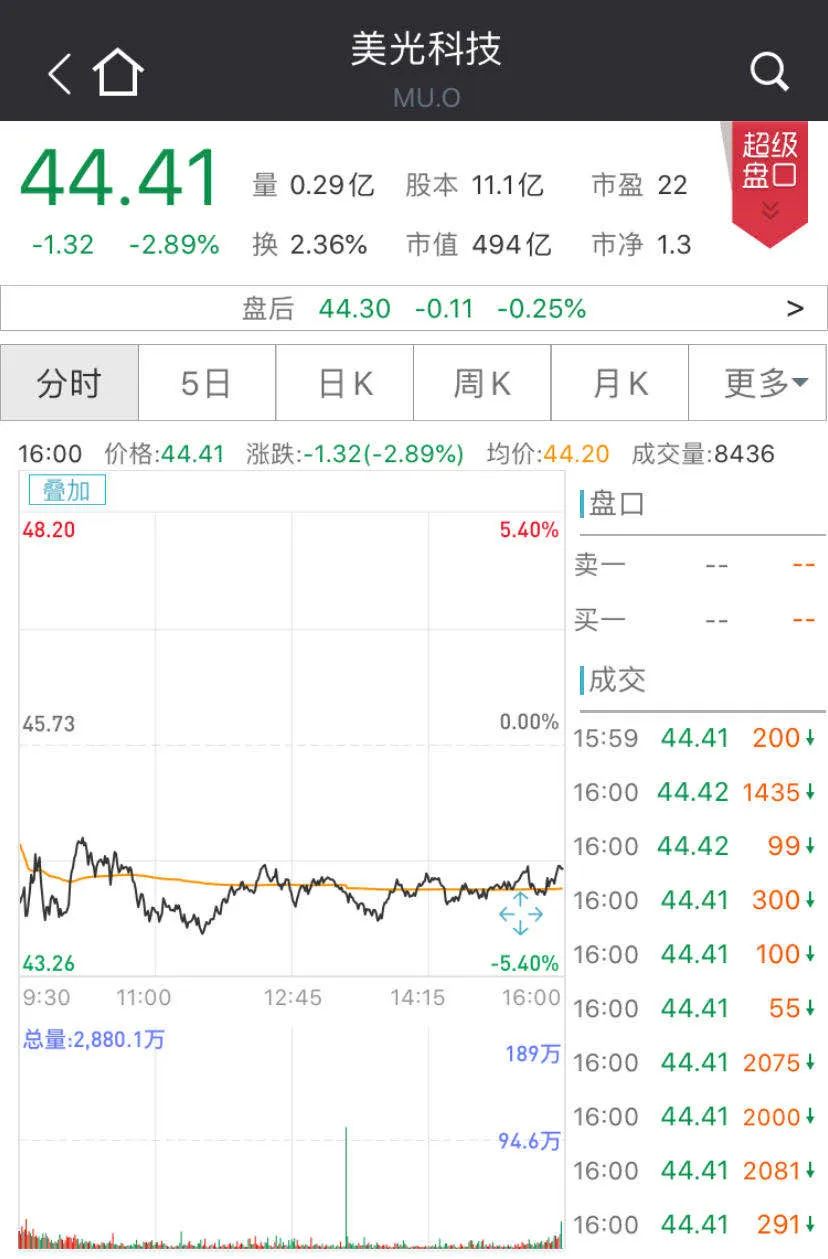
Task: Show the 日K daily candlestick chart
Action: (x=345, y=383)
